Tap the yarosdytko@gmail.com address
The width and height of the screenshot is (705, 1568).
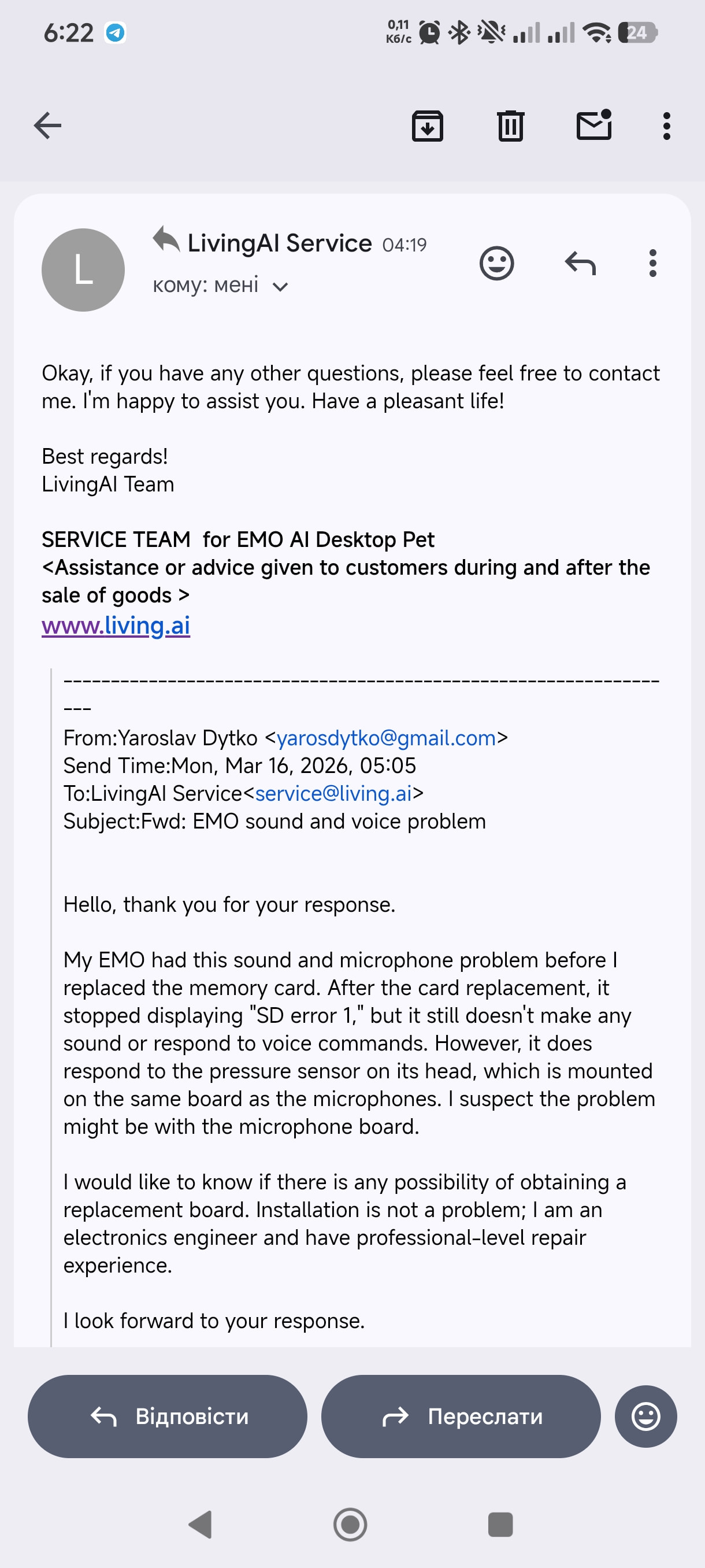[x=386, y=738]
